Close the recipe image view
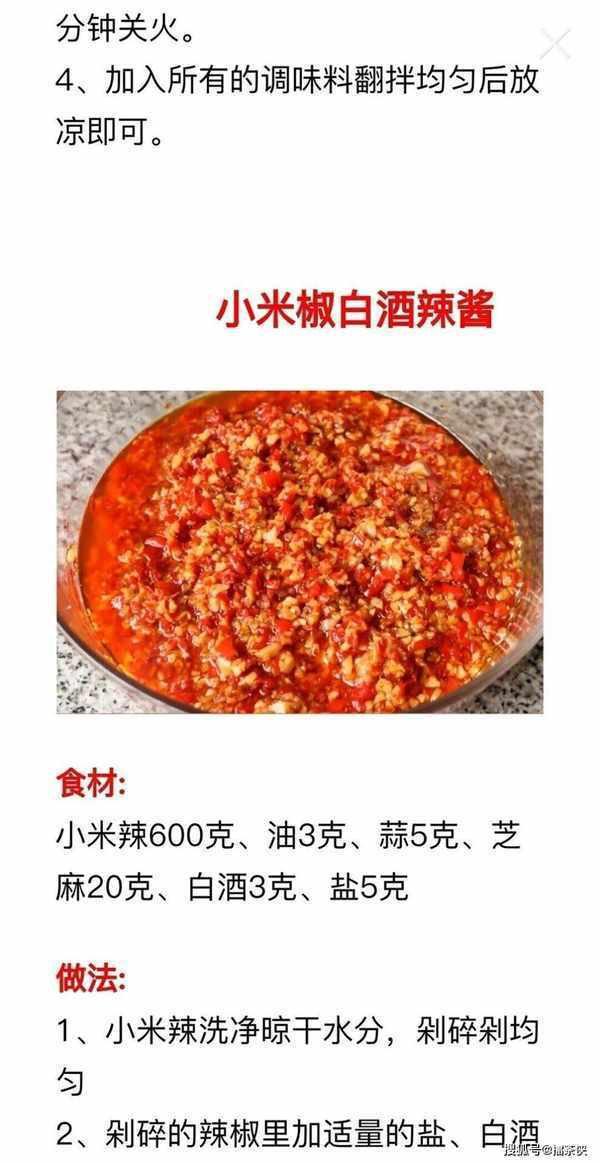 (x=555, y=44)
